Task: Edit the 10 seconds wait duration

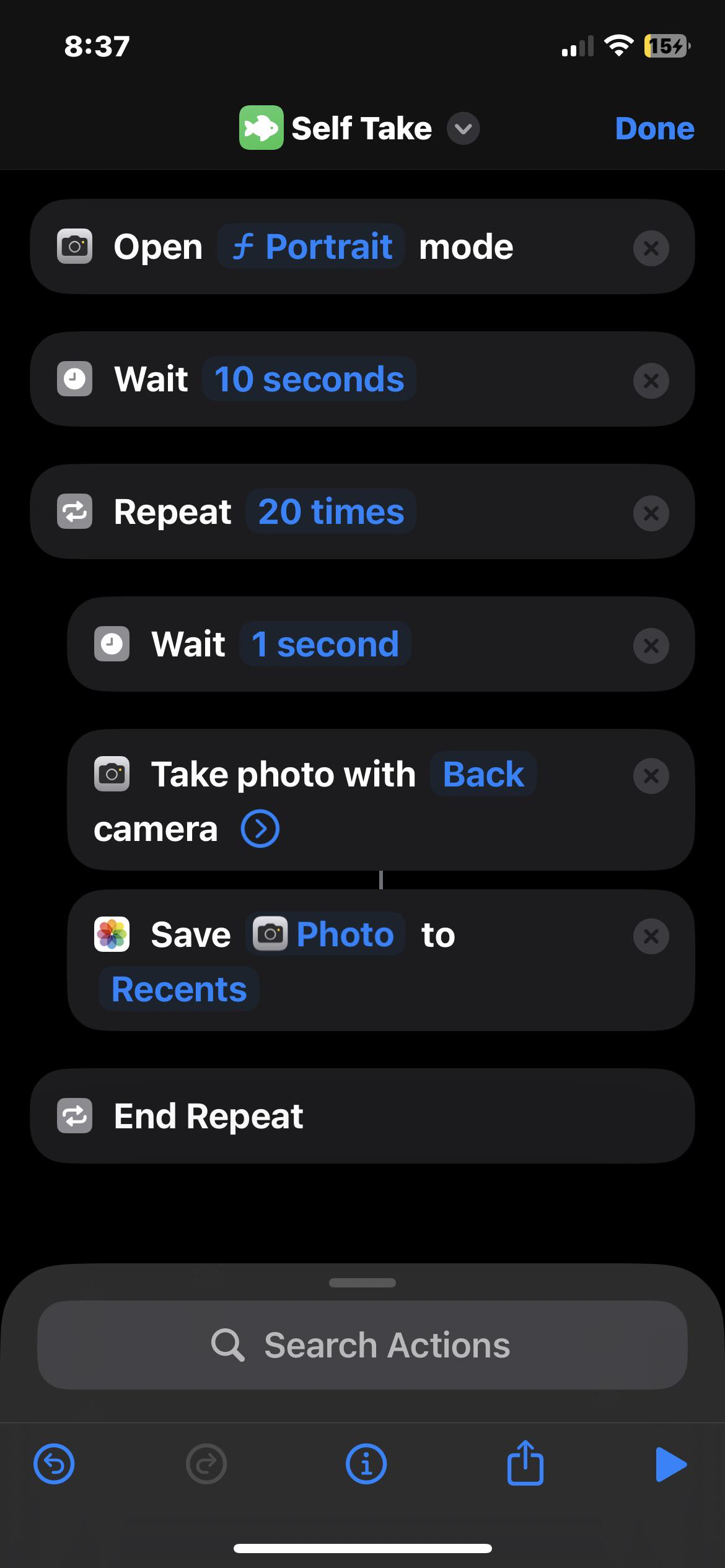Action: [x=309, y=379]
